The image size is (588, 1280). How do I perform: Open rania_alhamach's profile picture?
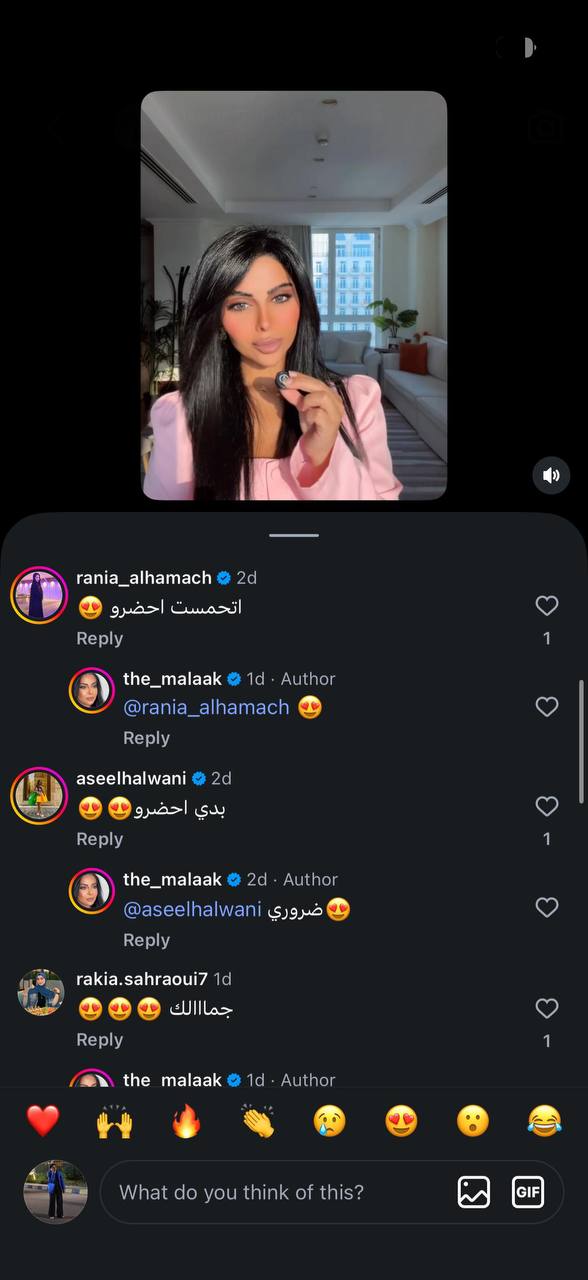(39, 595)
